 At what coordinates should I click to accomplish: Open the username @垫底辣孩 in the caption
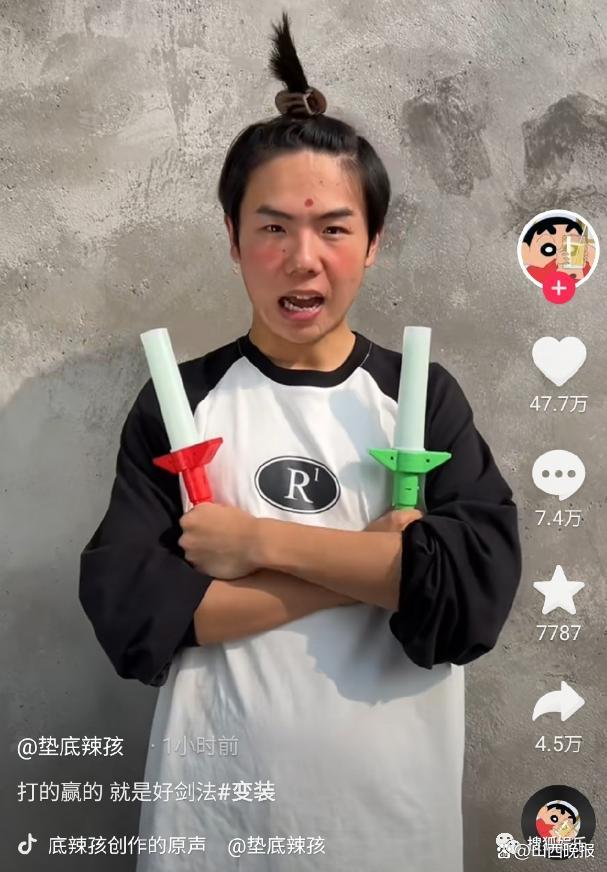pyautogui.click(x=70, y=746)
